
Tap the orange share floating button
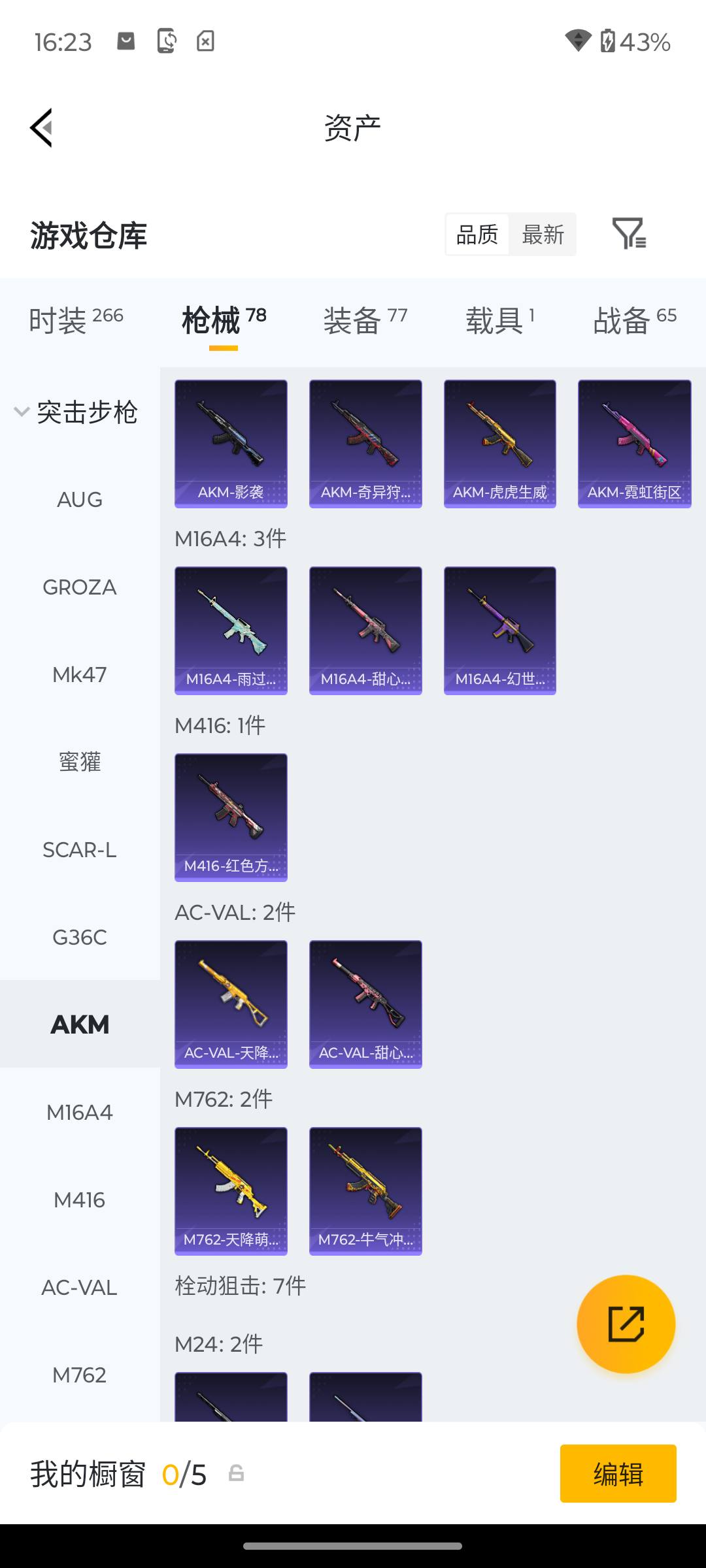[x=626, y=1324]
